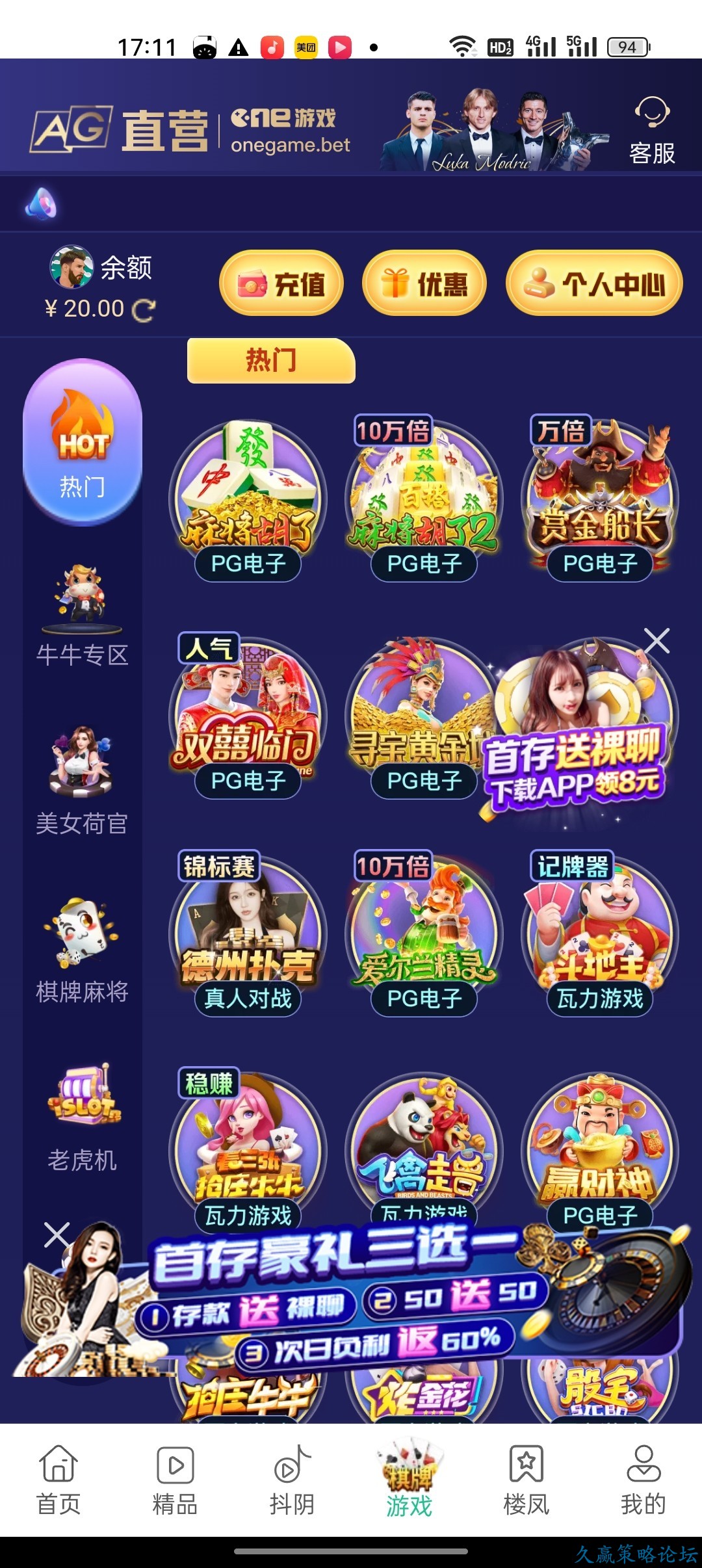Open the 老虎机 slots category
The height and width of the screenshot is (1568, 702).
[82, 1118]
